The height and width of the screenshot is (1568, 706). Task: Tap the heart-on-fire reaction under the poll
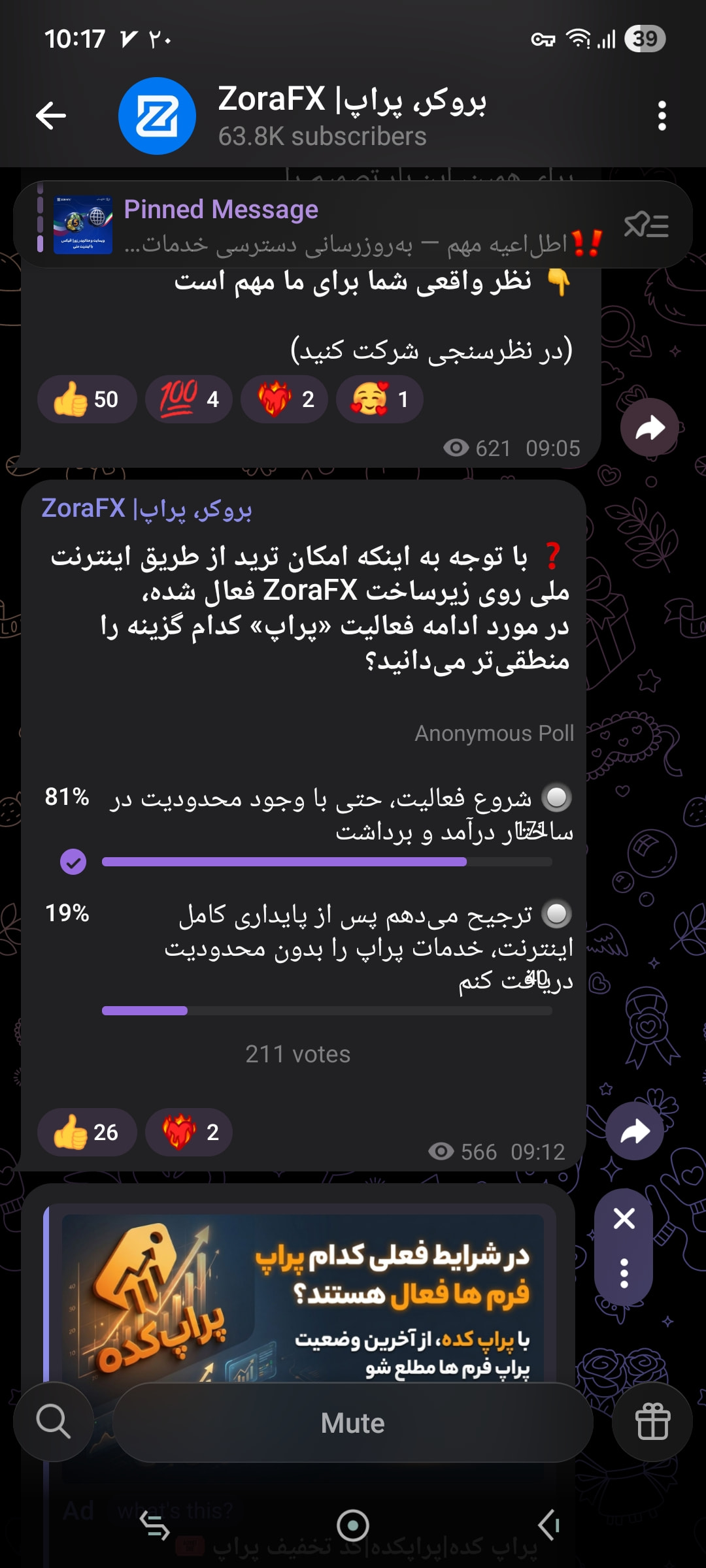point(189,1132)
